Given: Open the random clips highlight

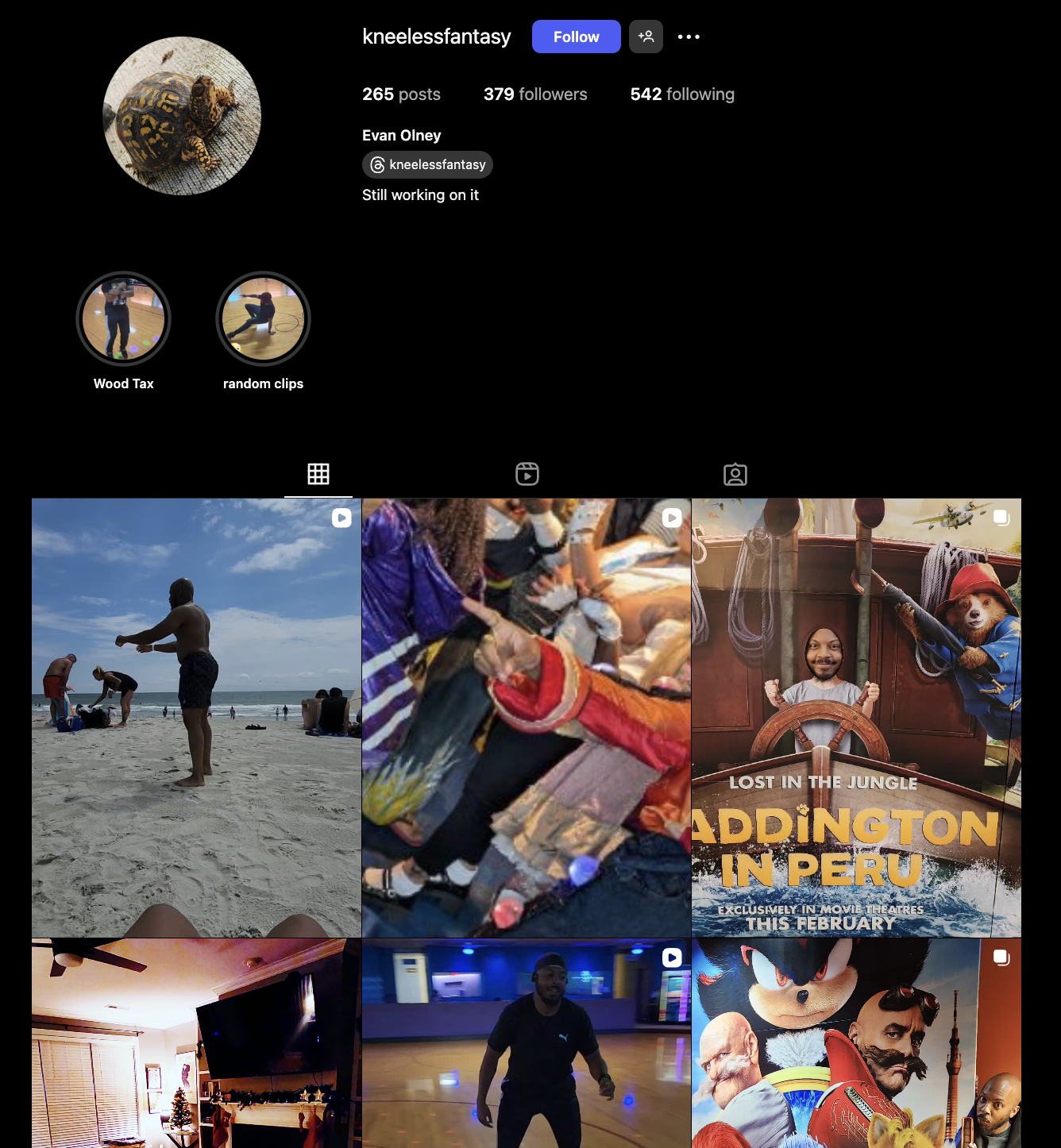Looking at the screenshot, I should tap(263, 319).
